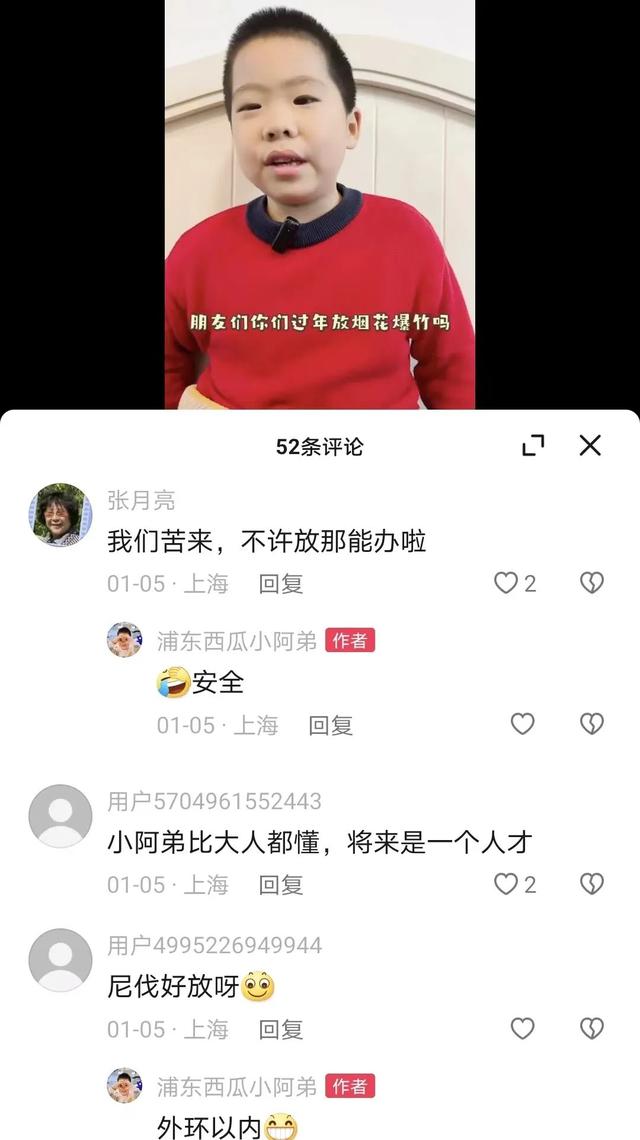Viewport: 640px width, 1140px height.
Task: Like the 尼伐好放呀 comment
Action: tap(523, 1028)
